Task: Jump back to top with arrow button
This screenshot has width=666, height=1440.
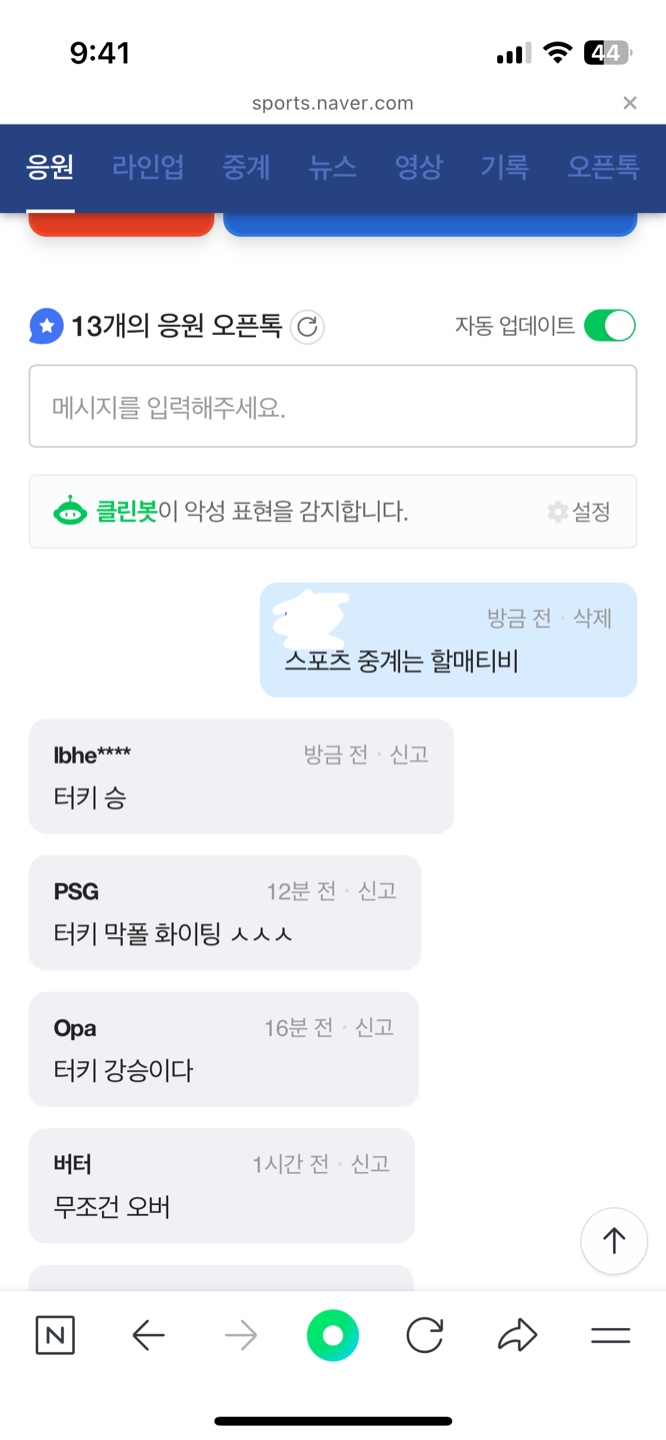Action: point(613,1241)
